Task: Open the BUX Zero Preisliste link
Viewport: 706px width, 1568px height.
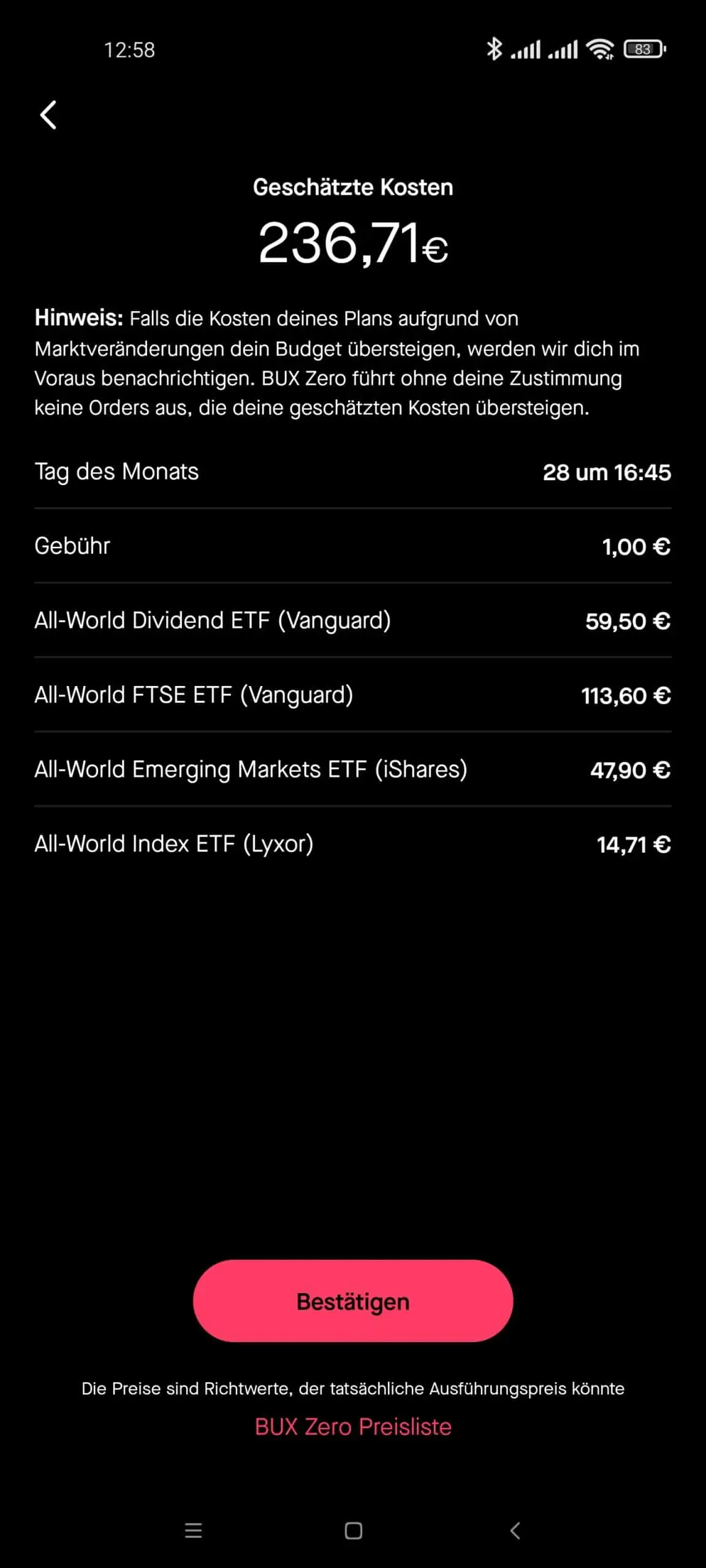Action: coord(353,1427)
